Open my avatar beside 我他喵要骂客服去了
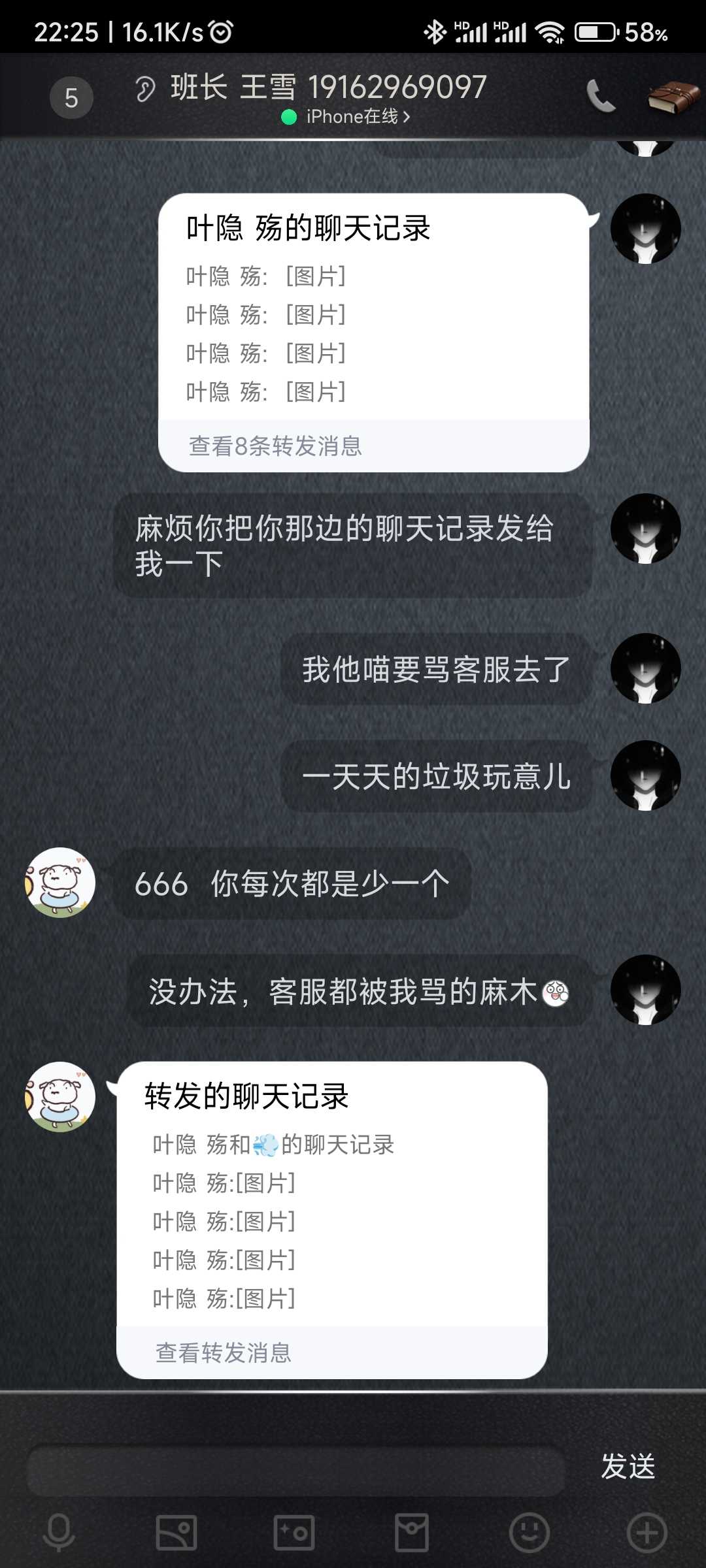The image size is (706, 1568). 645,668
